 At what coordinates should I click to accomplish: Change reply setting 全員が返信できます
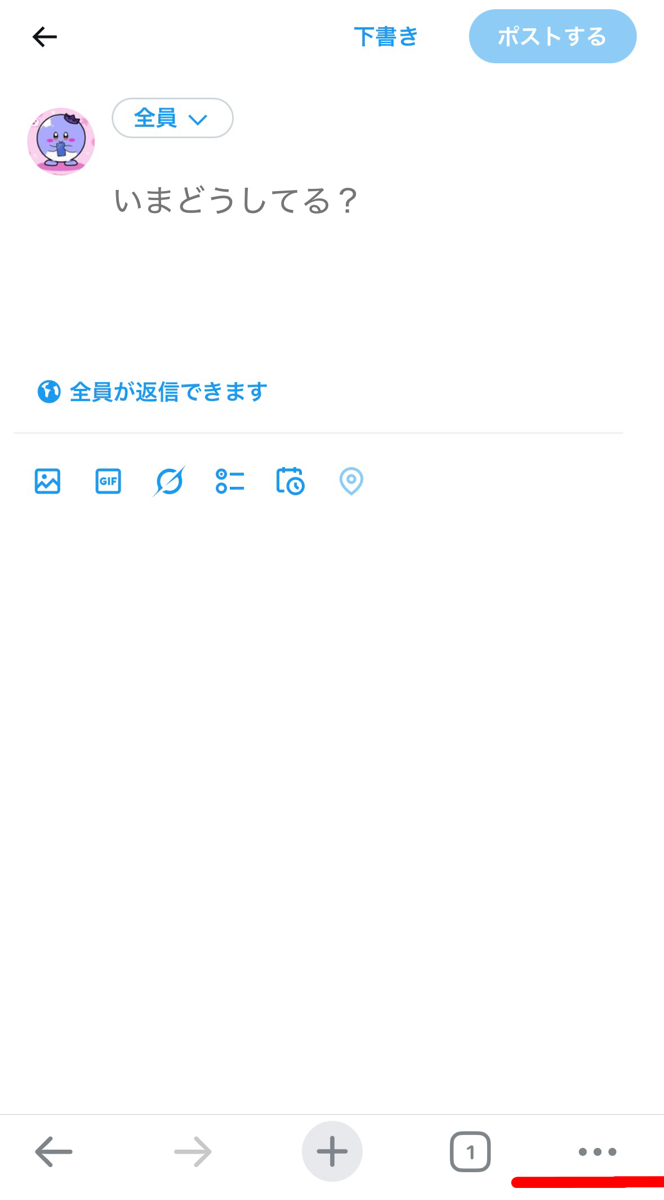(x=153, y=392)
